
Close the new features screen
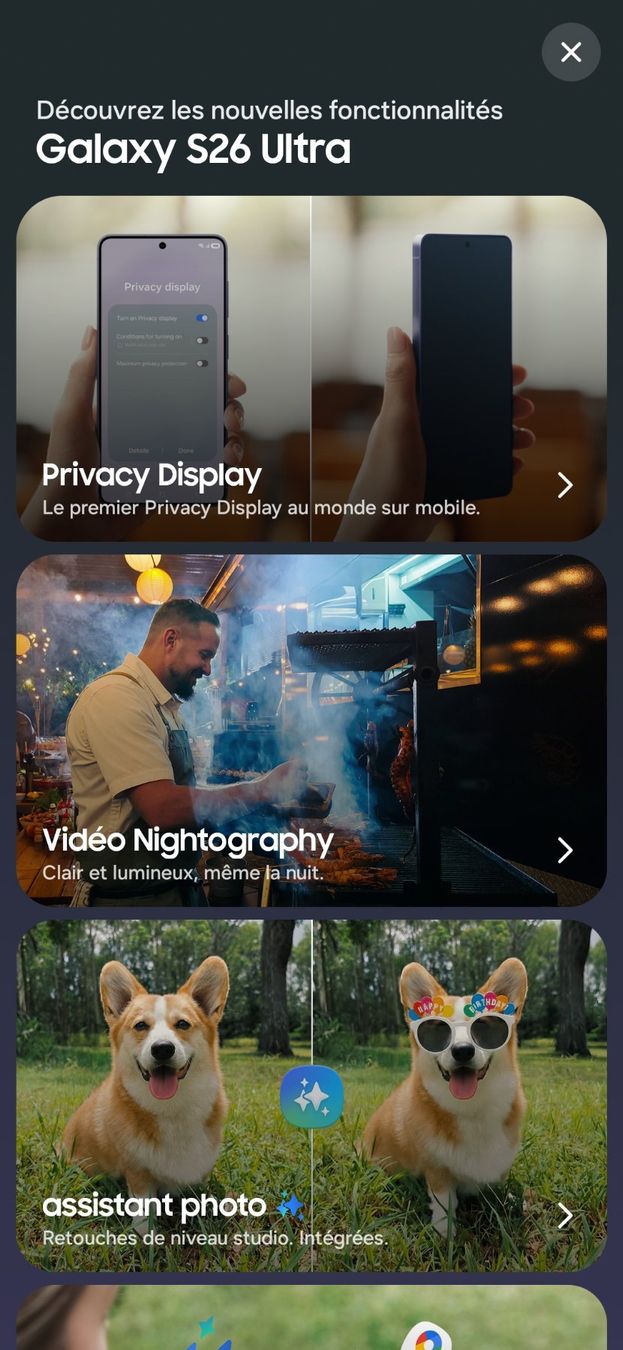[x=571, y=52]
